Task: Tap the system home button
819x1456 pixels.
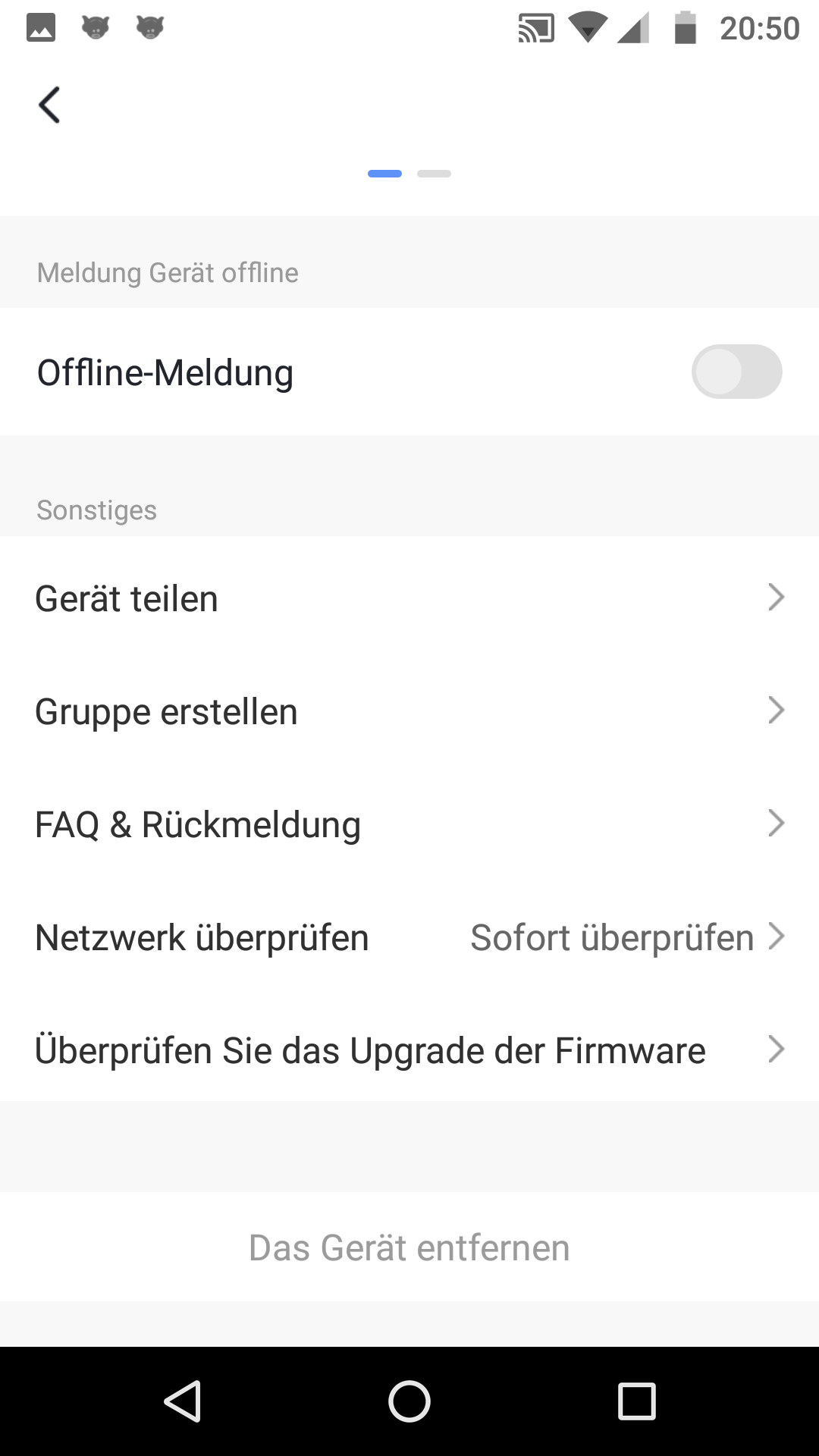Action: pyautogui.click(x=409, y=1401)
